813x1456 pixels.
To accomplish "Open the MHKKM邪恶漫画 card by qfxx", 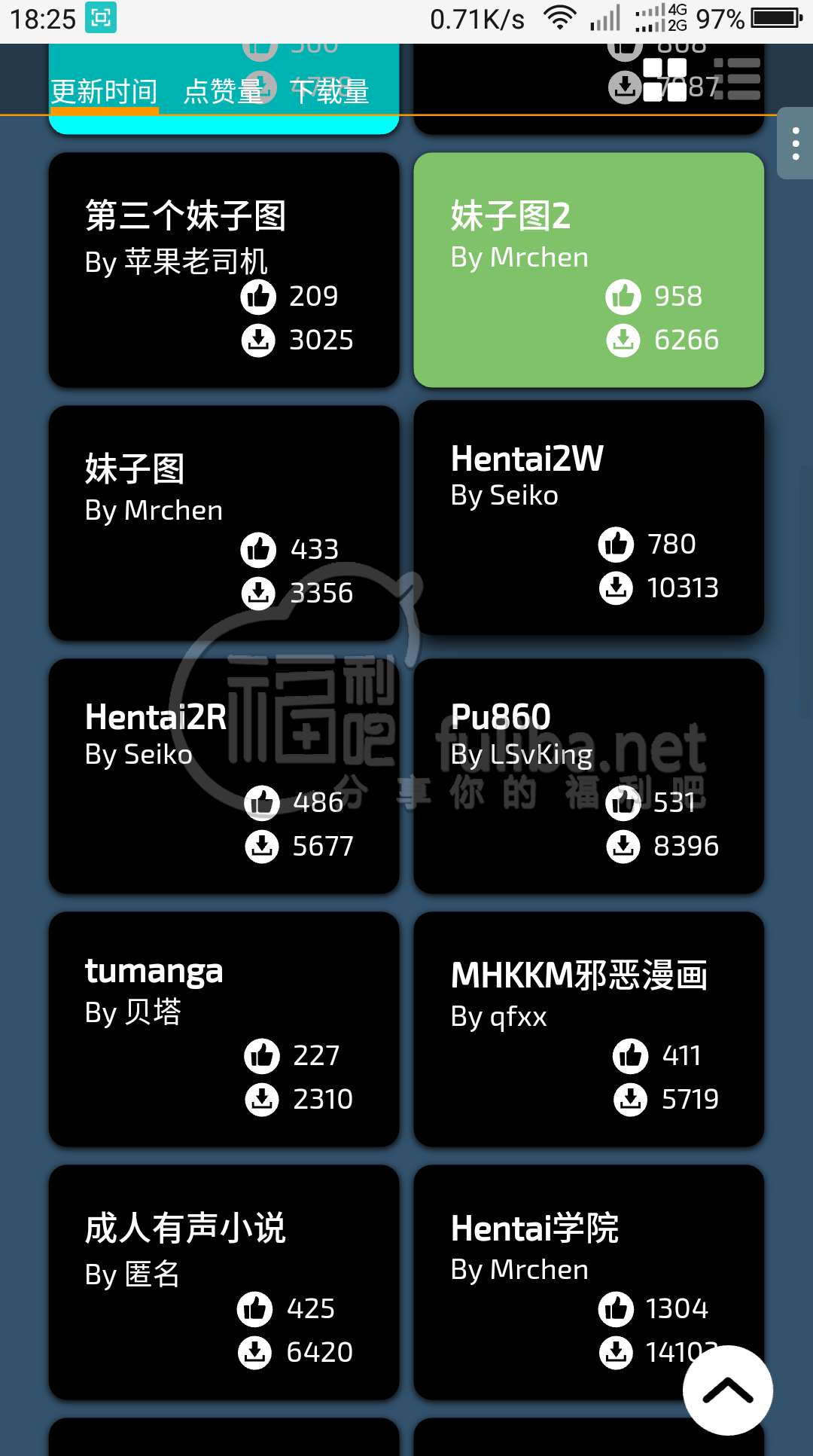I will [x=589, y=1029].
